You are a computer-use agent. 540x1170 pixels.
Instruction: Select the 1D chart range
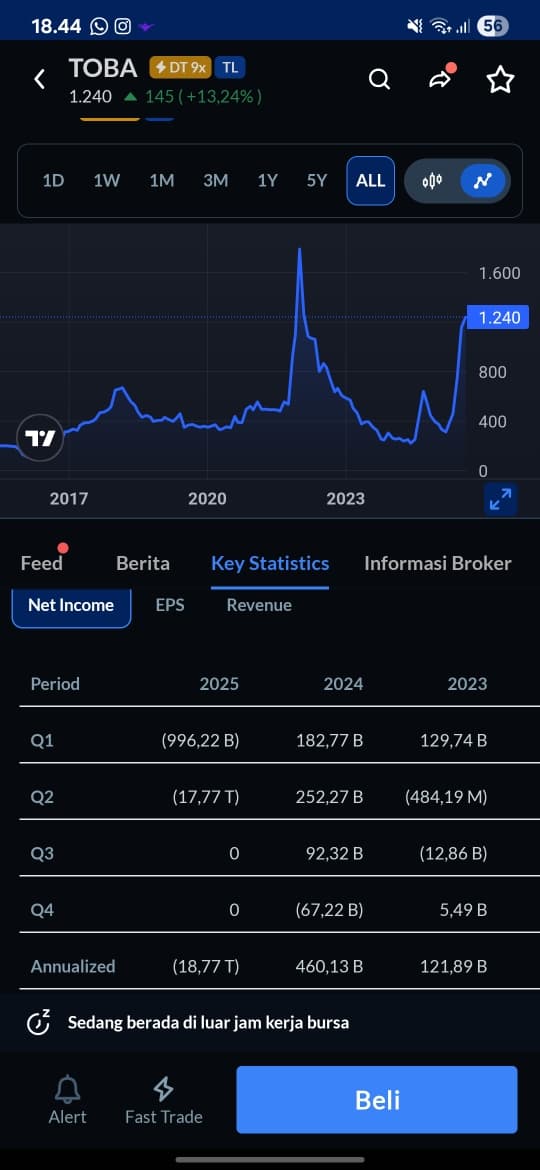pos(53,181)
